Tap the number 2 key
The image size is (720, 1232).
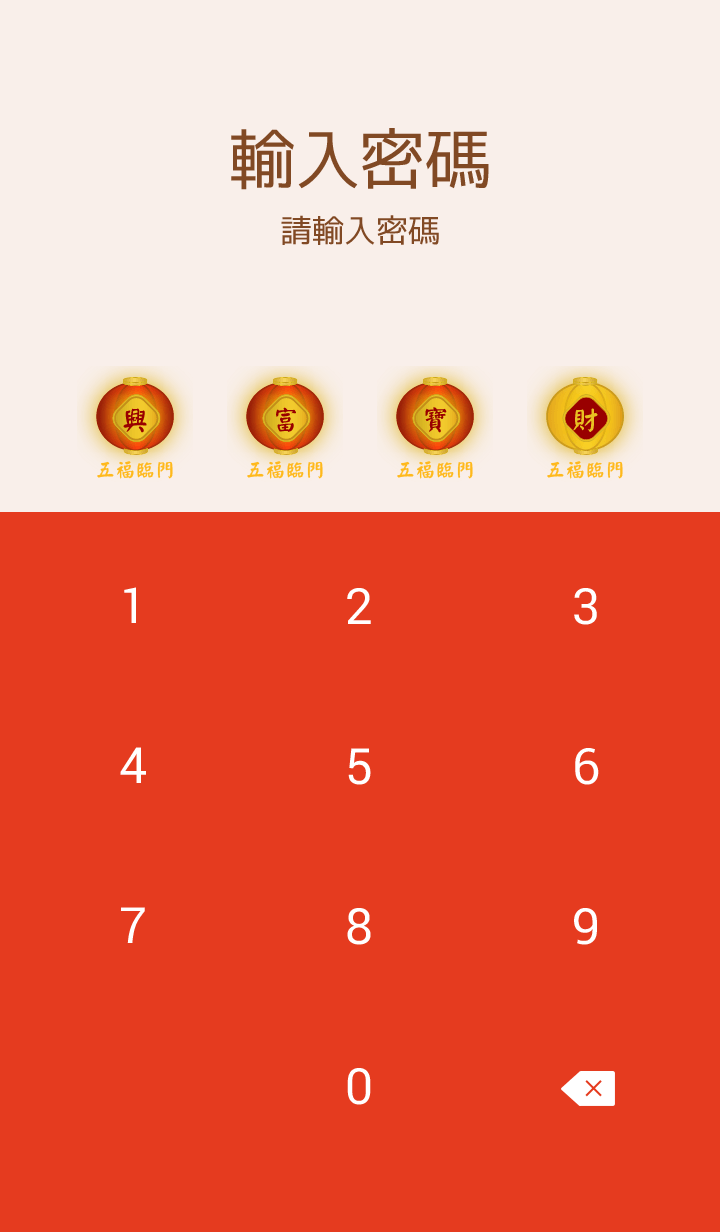tap(359, 607)
